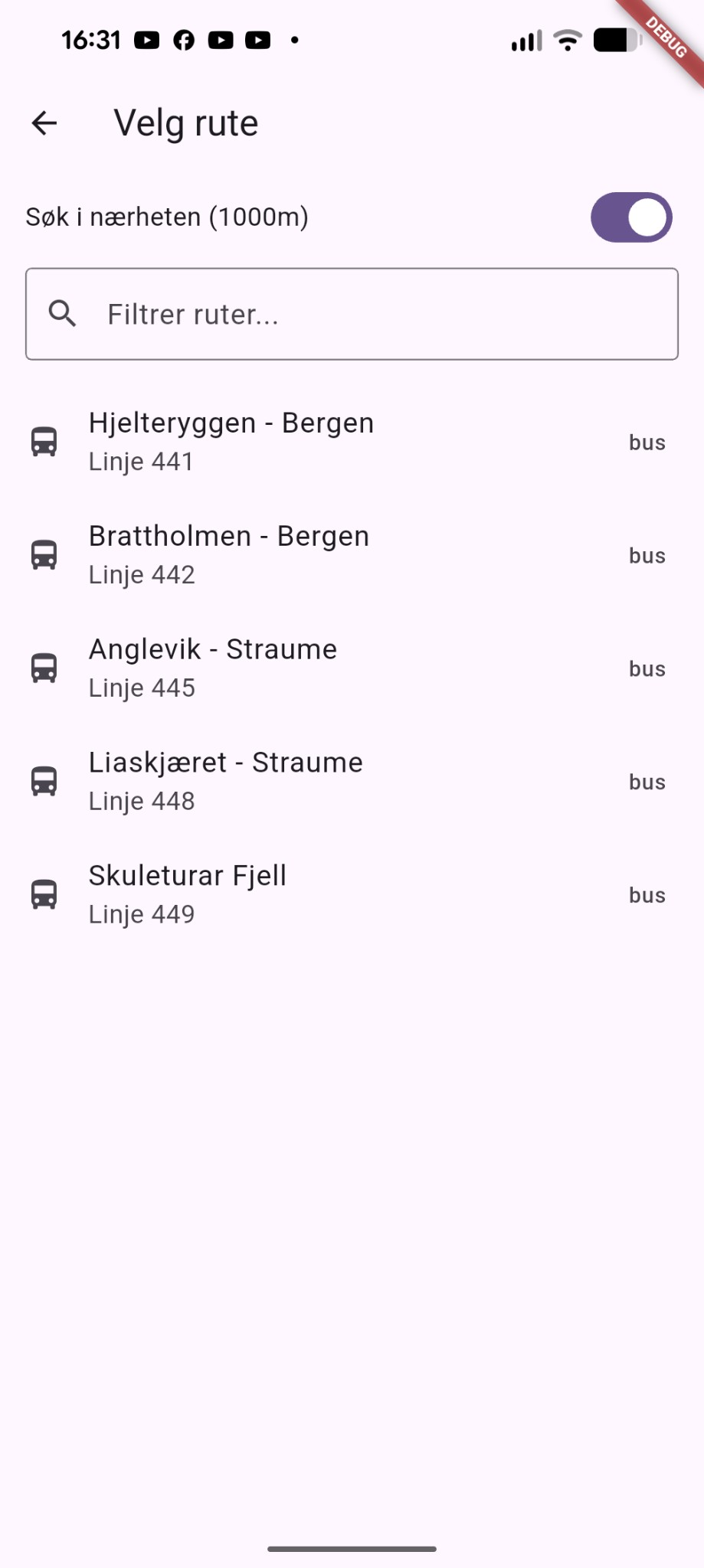The width and height of the screenshot is (704, 1568).
Task: Tap the bus icon for Linje 442
Action: (44, 554)
